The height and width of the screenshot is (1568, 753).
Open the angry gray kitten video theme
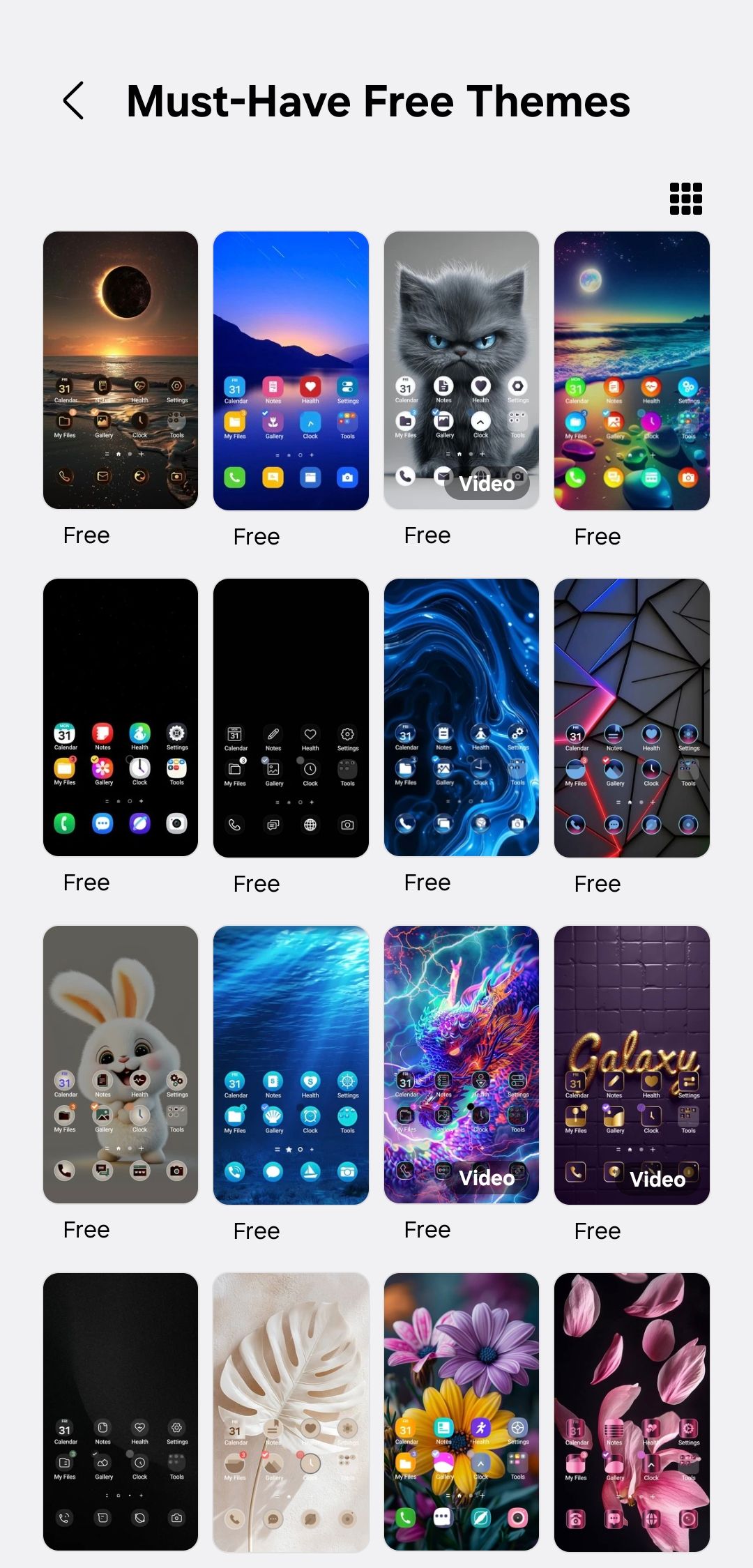pyautogui.click(x=461, y=370)
